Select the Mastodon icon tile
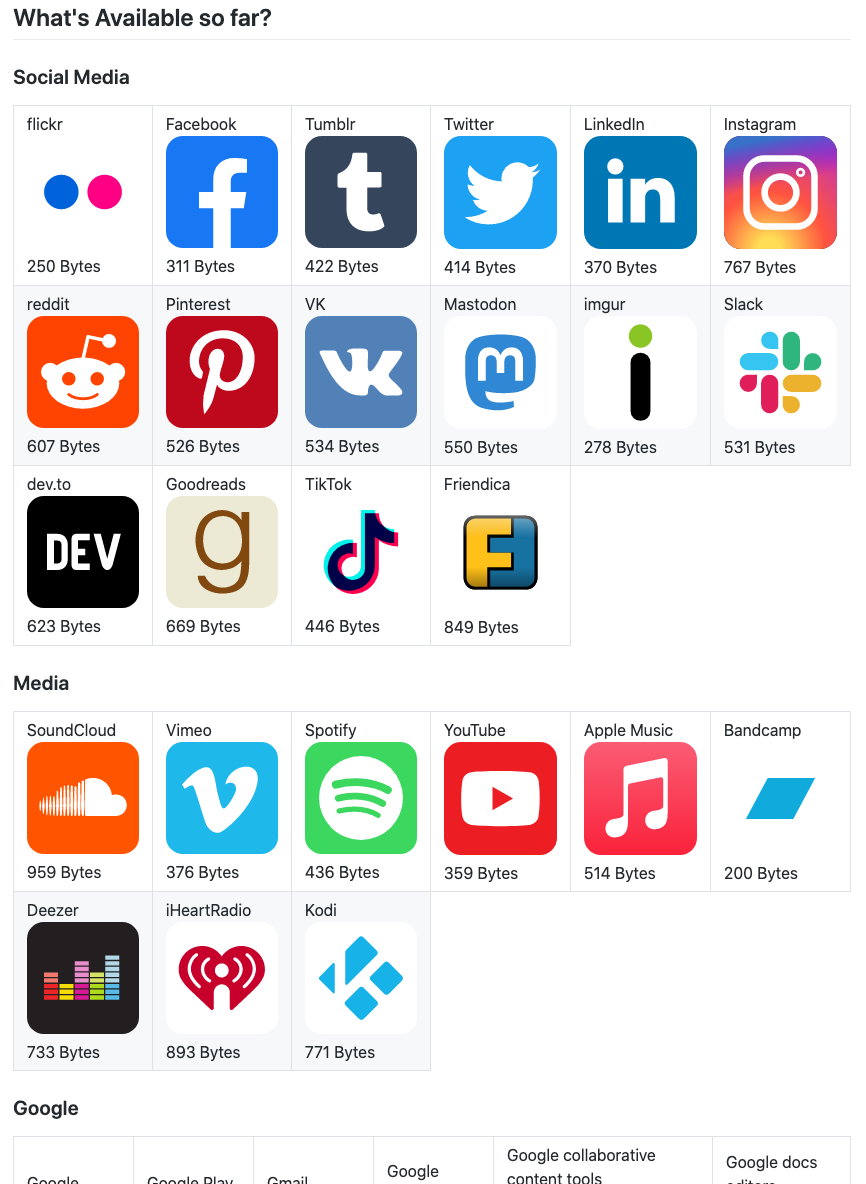This screenshot has width=866, height=1184. click(x=500, y=372)
